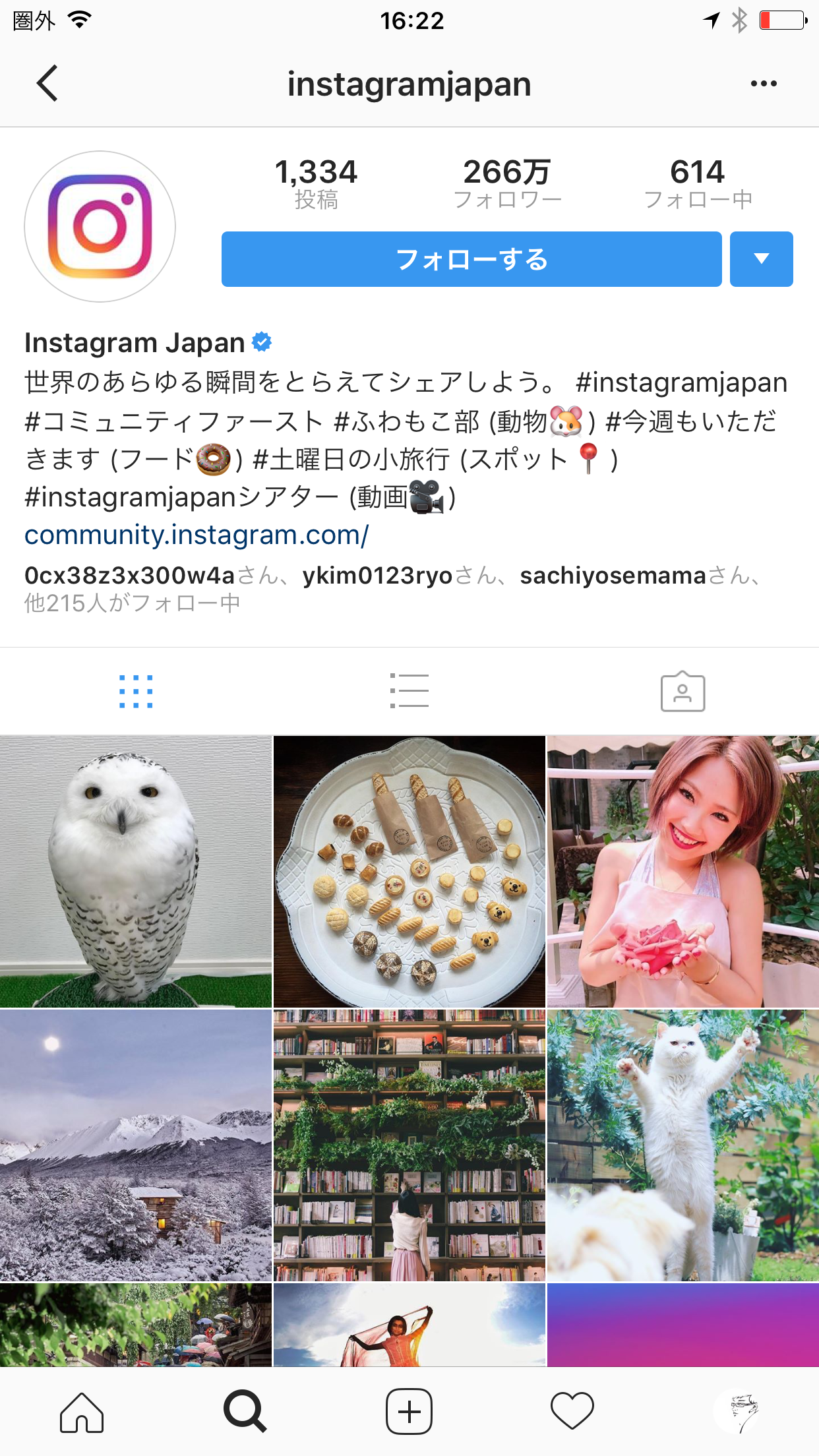Open the community.instagram.com link
The width and height of the screenshot is (819, 1456).
(x=197, y=535)
